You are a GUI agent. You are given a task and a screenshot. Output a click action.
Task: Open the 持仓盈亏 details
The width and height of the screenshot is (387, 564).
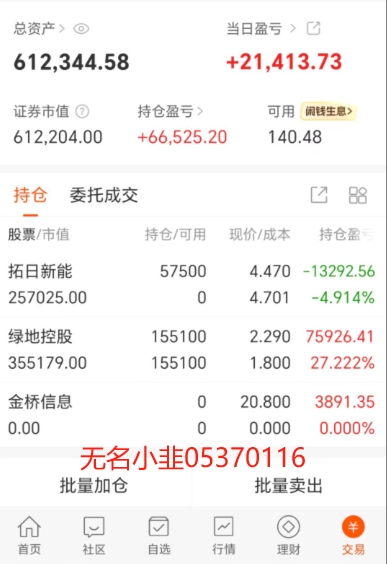click(170, 112)
